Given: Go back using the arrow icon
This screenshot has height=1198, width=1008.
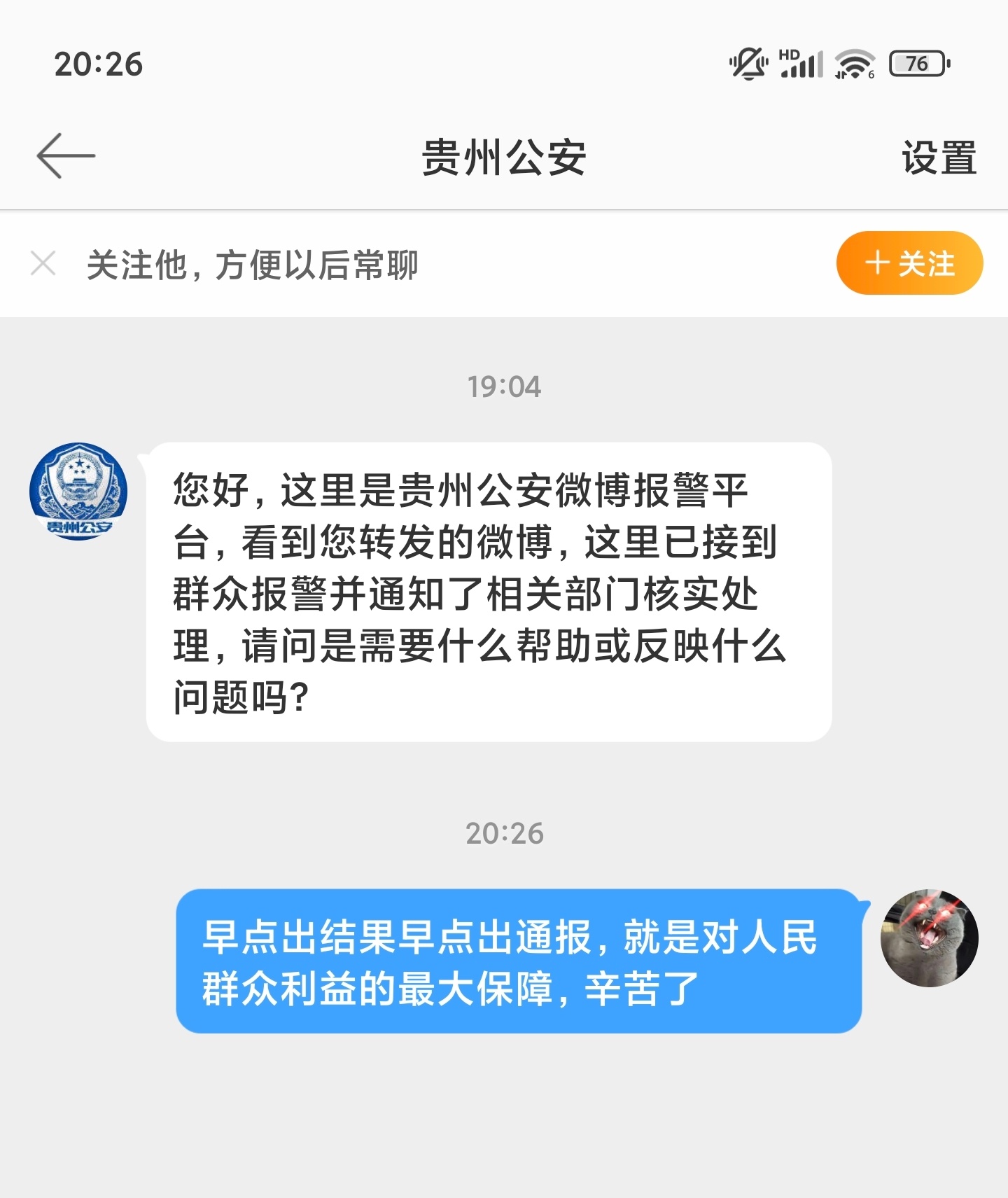Looking at the screenshot, I should tap(66, 155).
